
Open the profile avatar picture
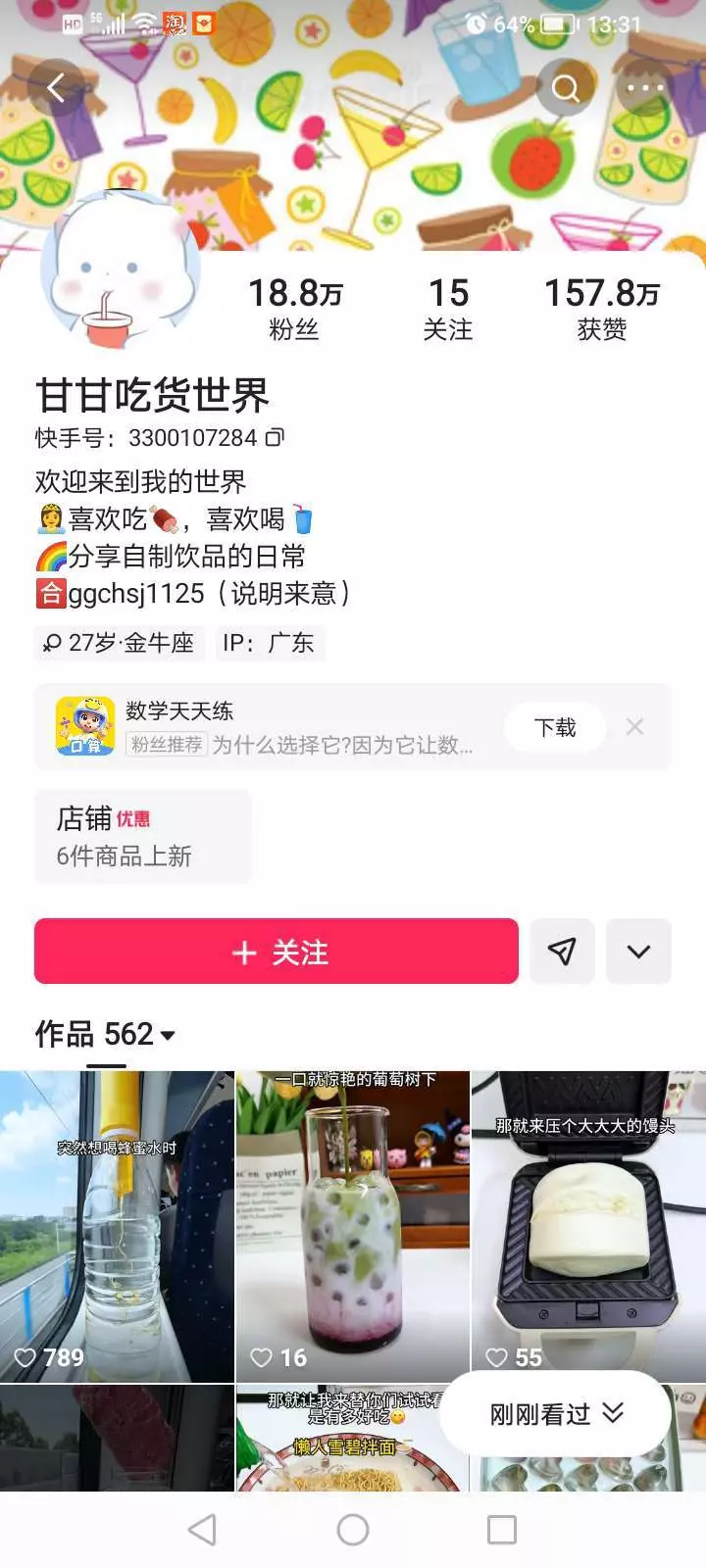click(120, 270)
